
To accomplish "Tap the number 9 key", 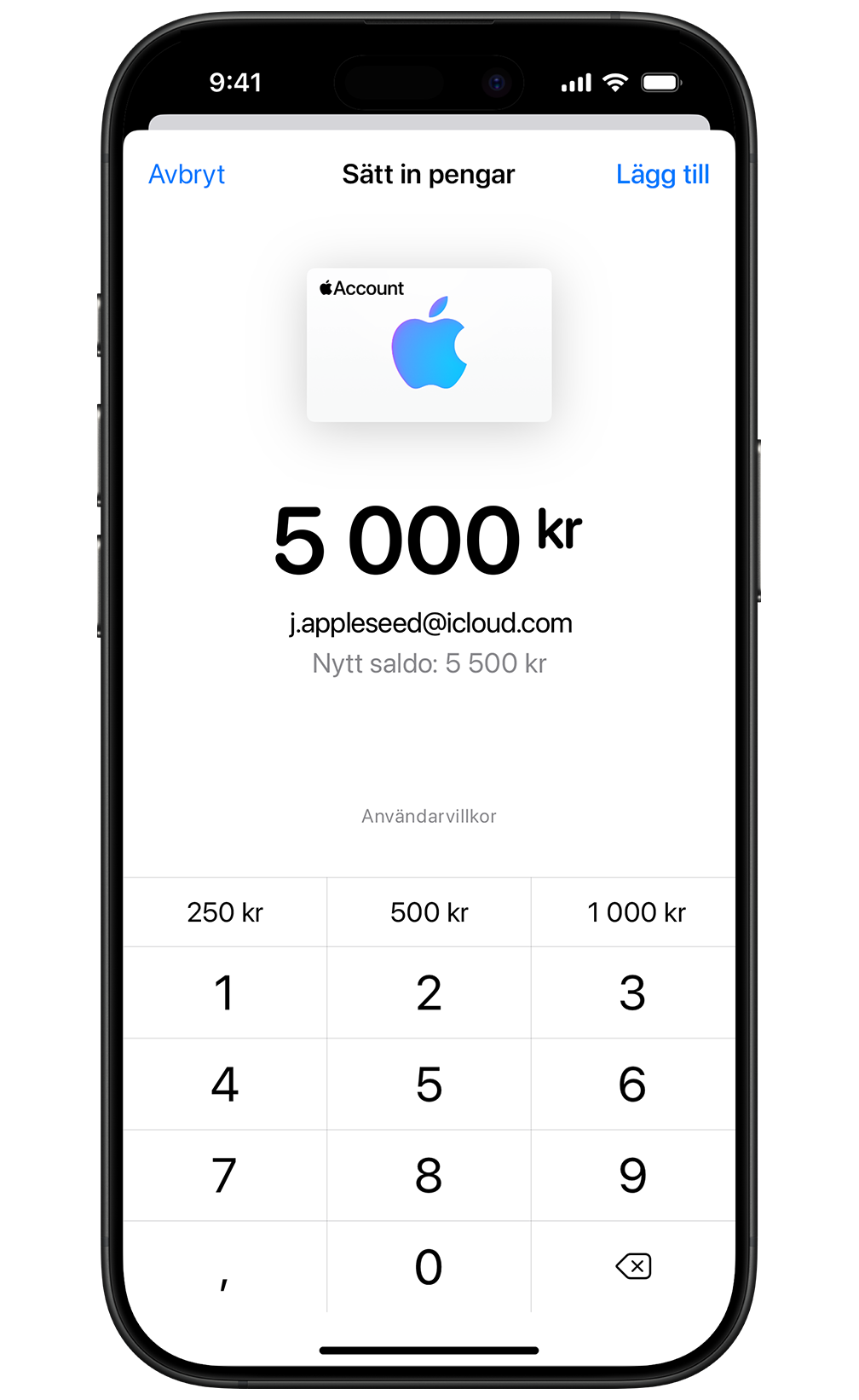I will (632, 1176).
